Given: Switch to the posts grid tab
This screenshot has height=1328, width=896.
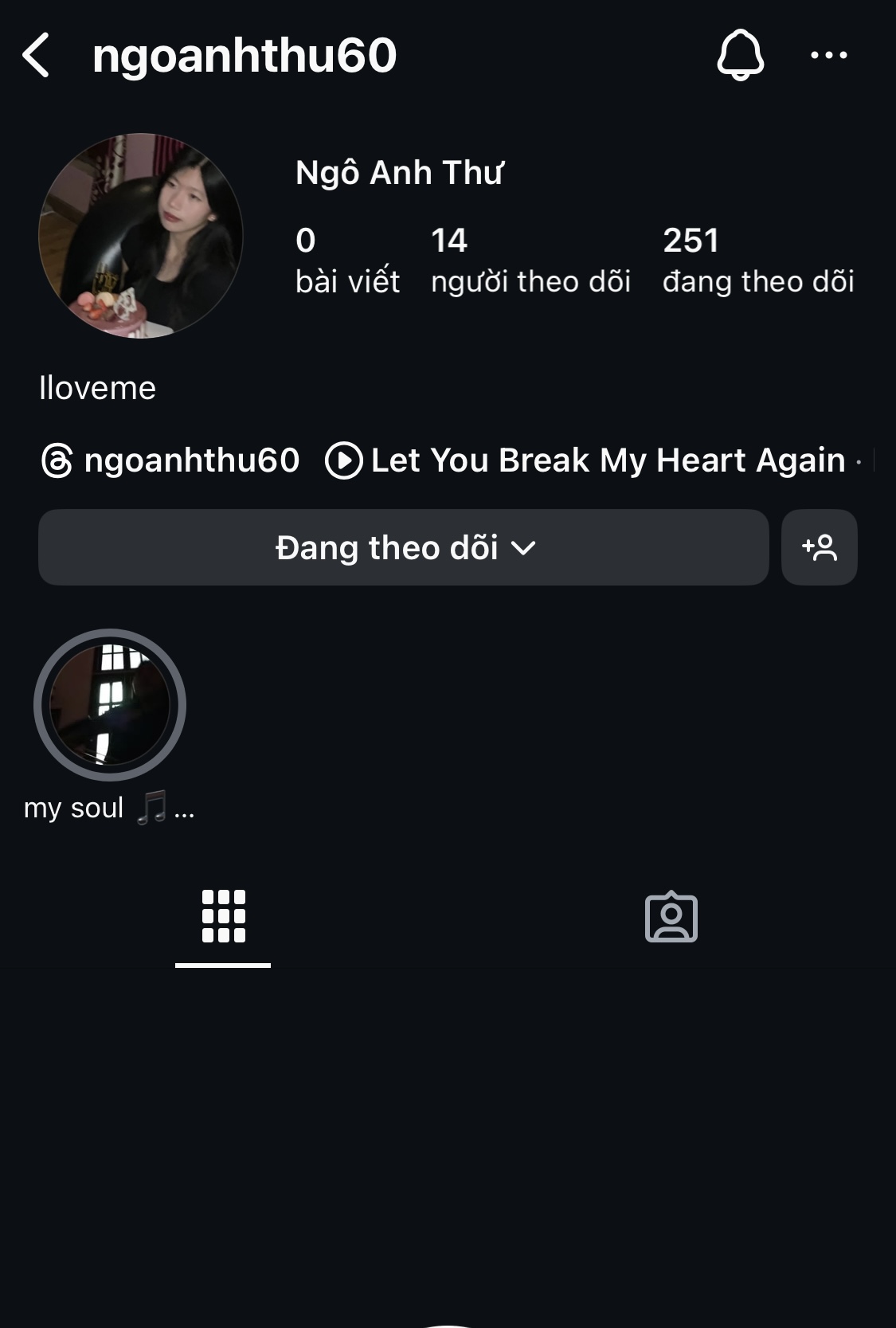Looking at the screenshot, I should pos(223,916).
